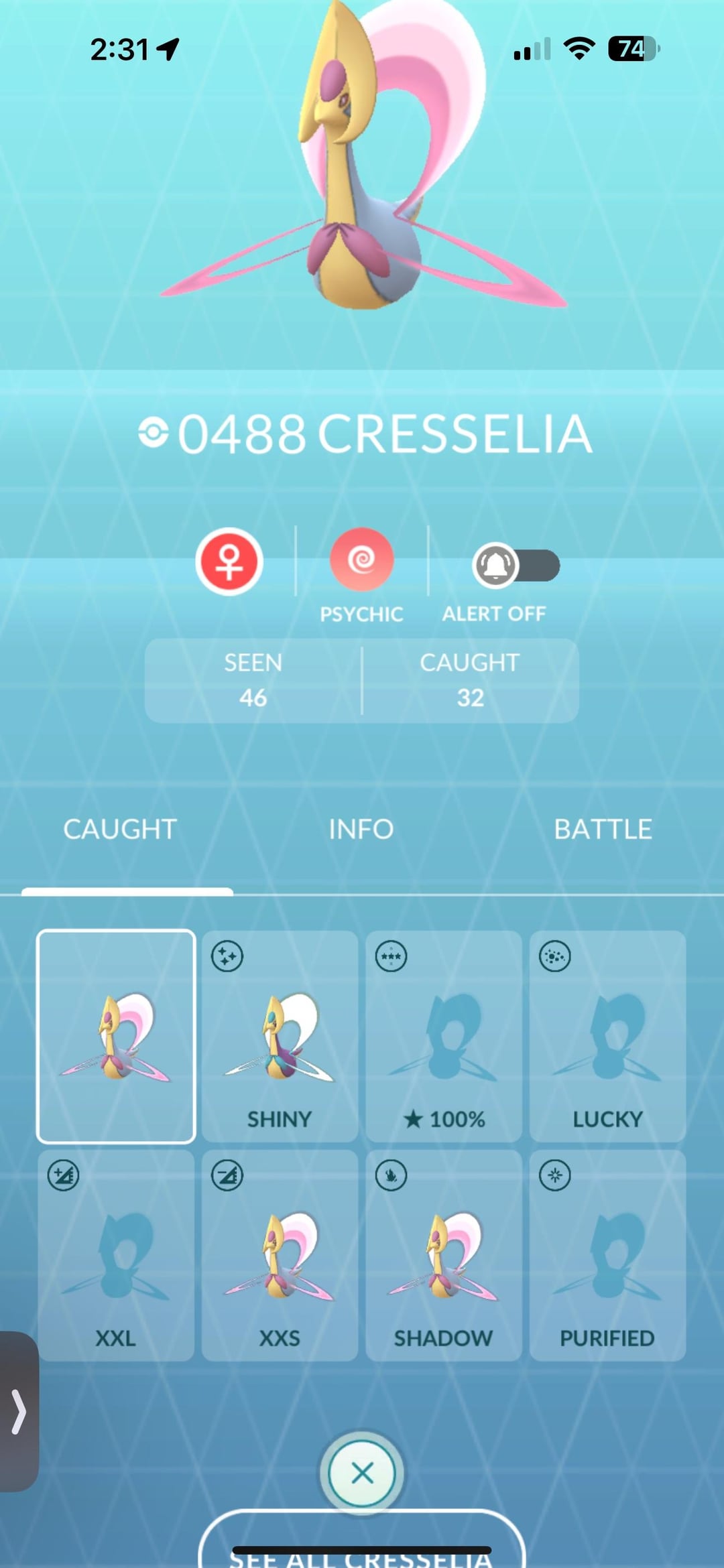724x1568 pixels.
Task: Switch to the Info tab
Action: pos(361,830)
